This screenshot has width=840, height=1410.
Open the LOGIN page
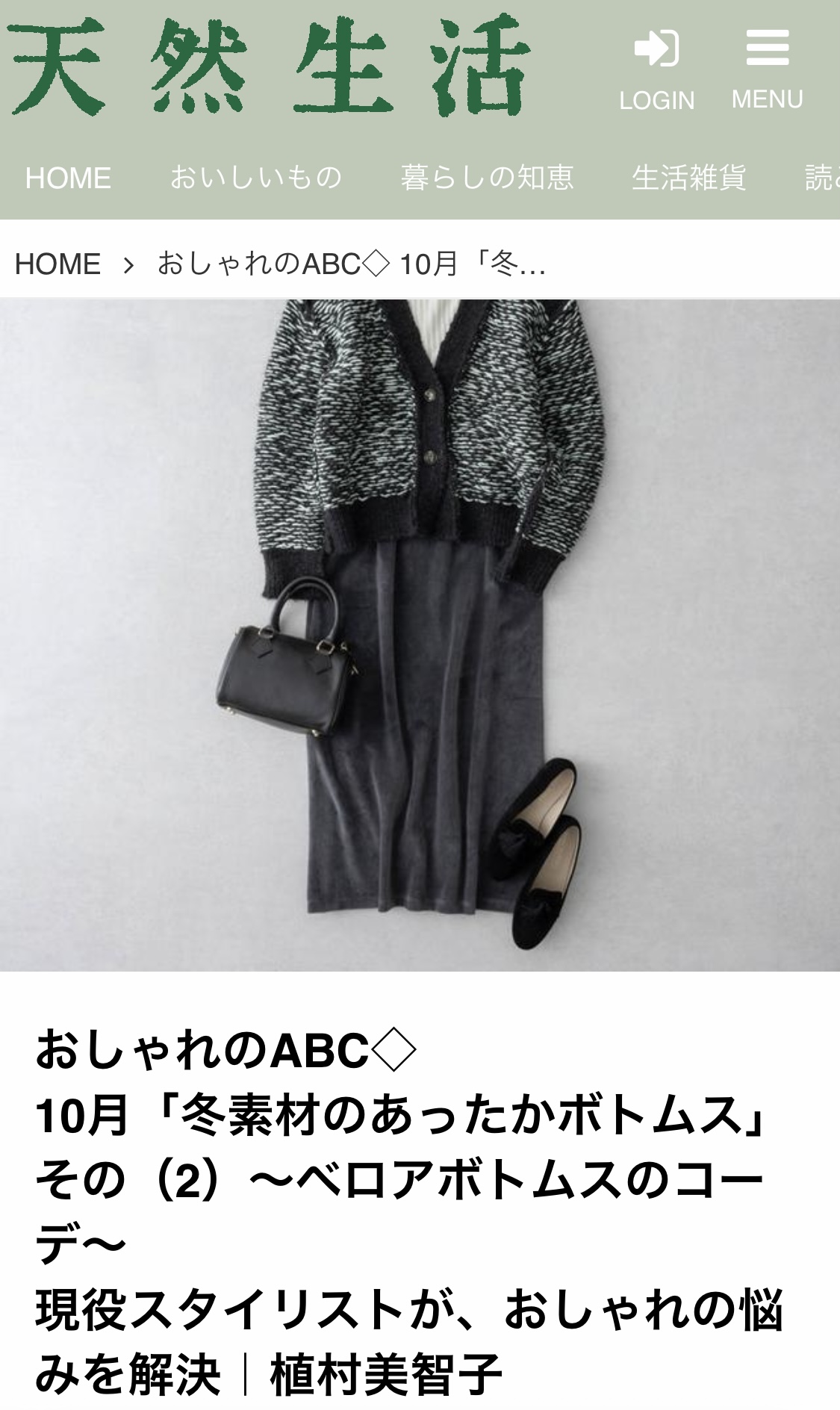[x=656, y=69]
